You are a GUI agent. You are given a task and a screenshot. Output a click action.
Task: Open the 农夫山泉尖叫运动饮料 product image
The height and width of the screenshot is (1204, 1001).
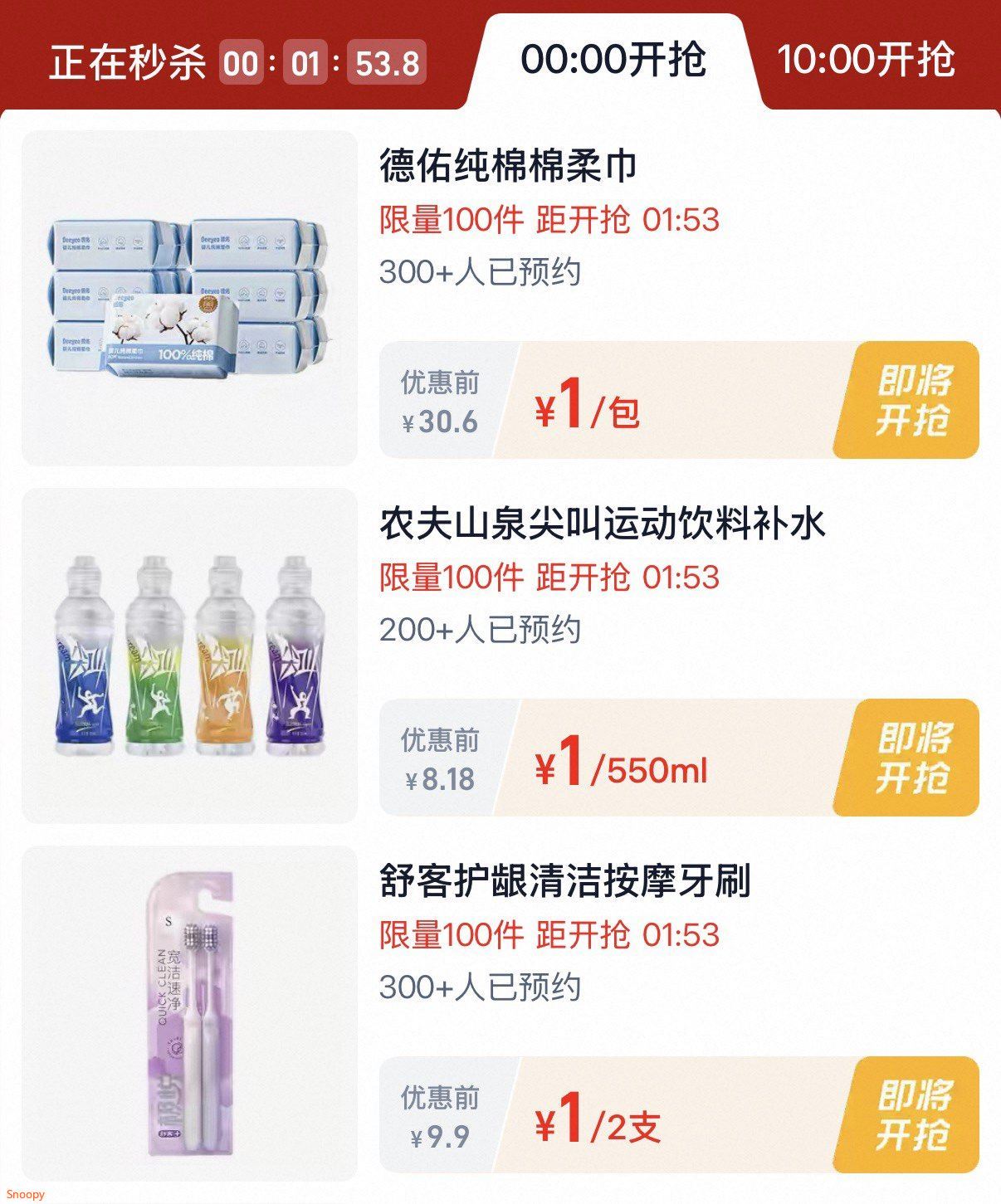[189, 656]
